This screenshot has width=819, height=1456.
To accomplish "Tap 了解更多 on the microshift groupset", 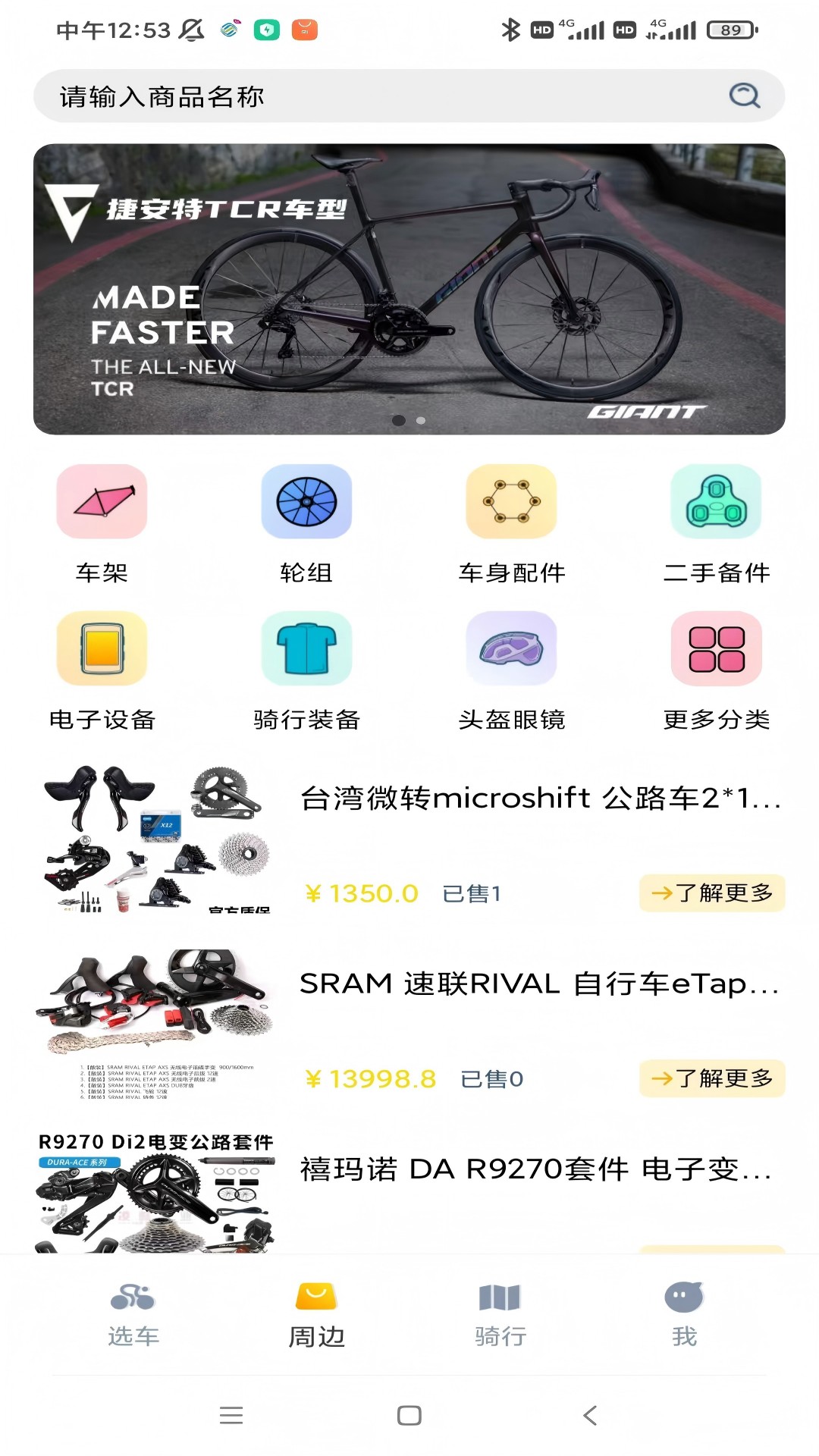I will 711,893.
